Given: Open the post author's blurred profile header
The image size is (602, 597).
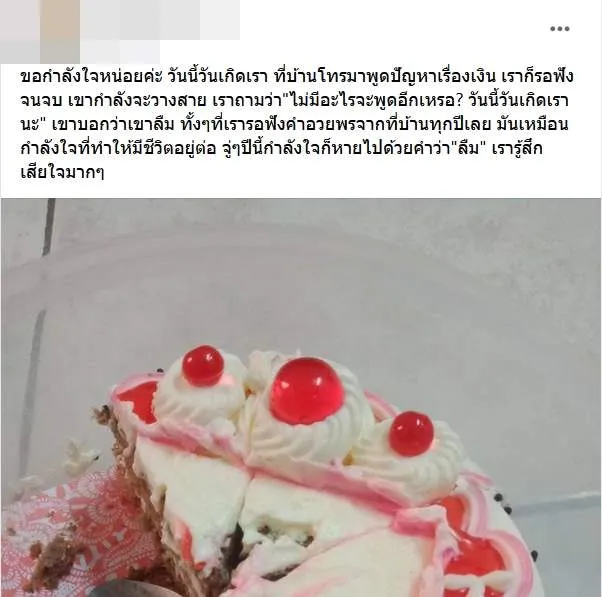Looking at the screenshot, I should pos(120,25).
